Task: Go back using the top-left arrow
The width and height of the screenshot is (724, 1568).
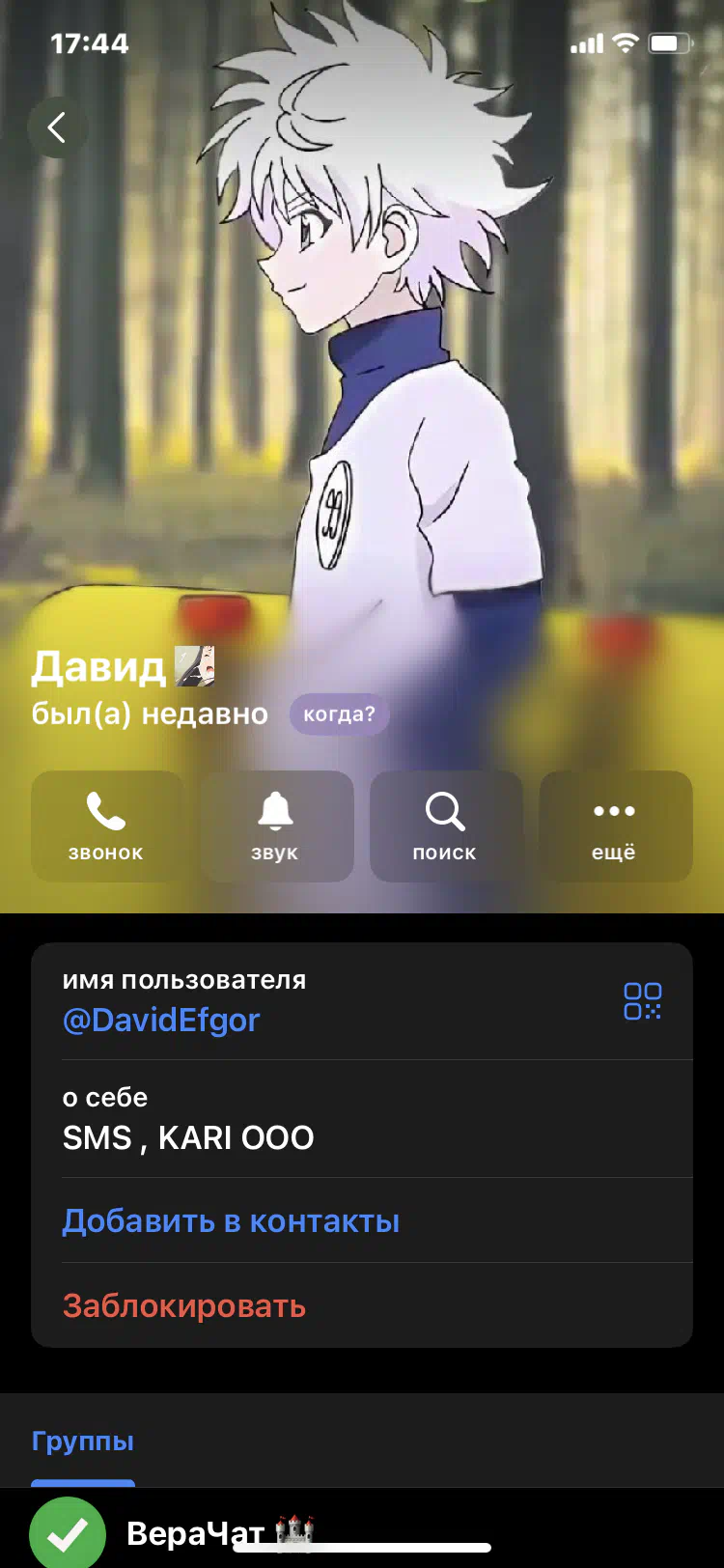Action: coord(57,127)
